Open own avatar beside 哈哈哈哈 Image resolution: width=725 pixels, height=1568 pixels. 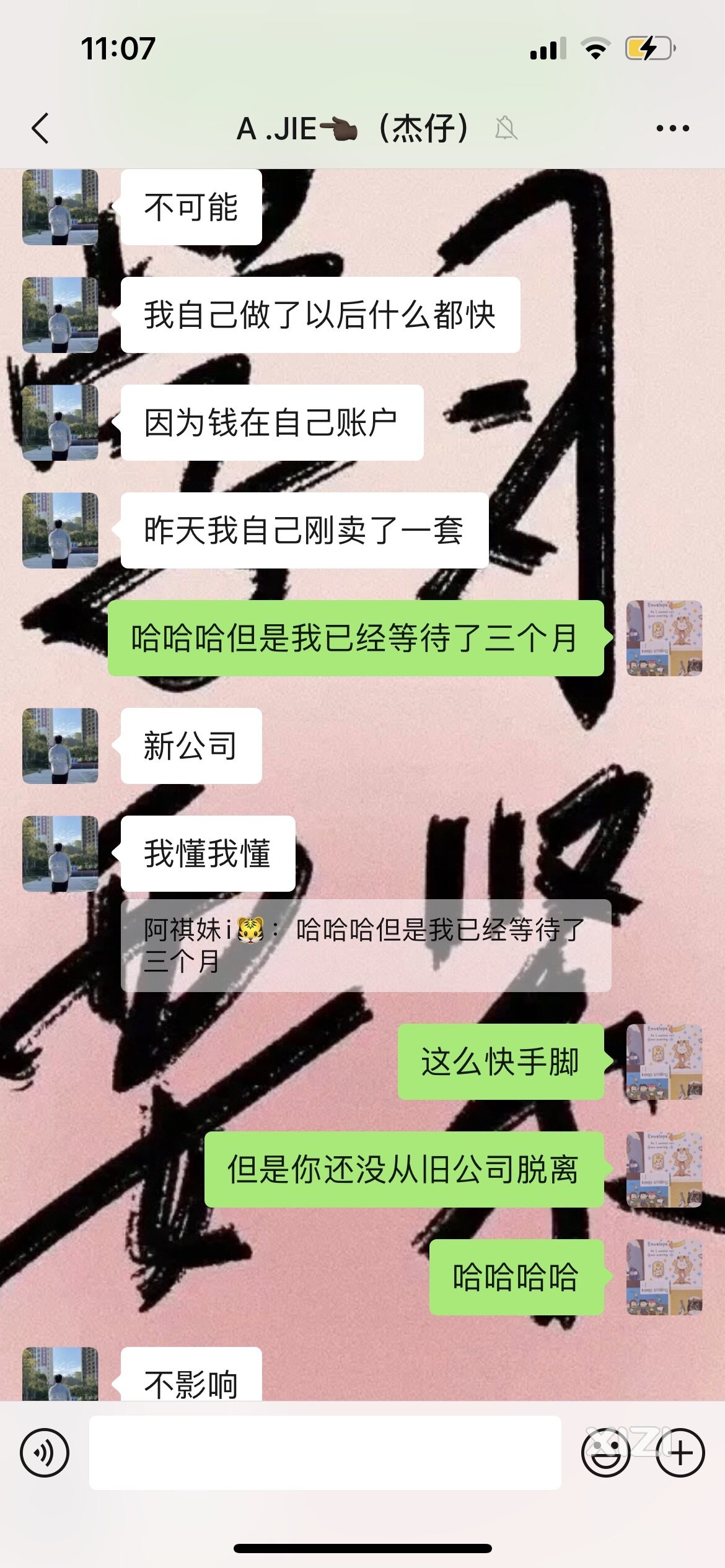[x=664, y=1277]
